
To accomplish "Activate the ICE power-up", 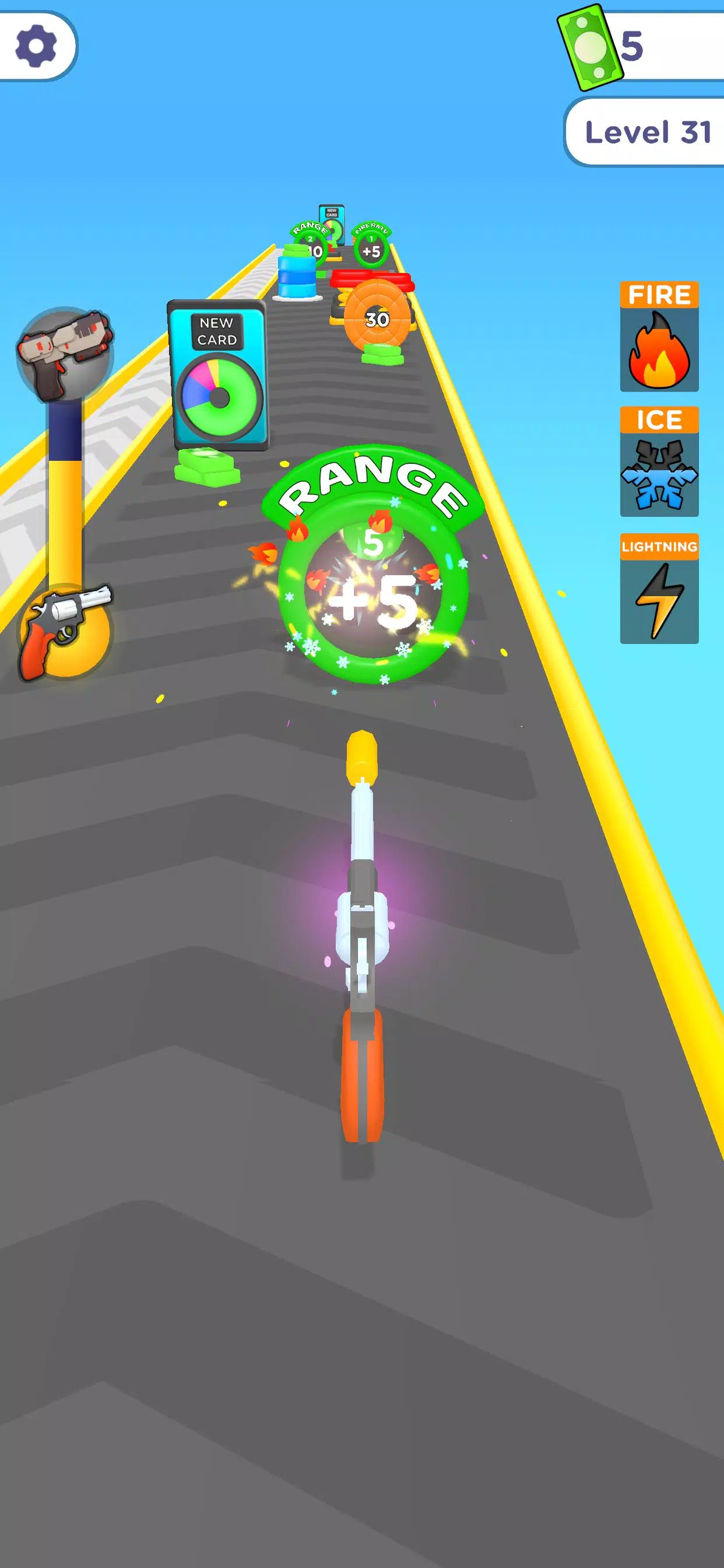I will click(659, 463).
